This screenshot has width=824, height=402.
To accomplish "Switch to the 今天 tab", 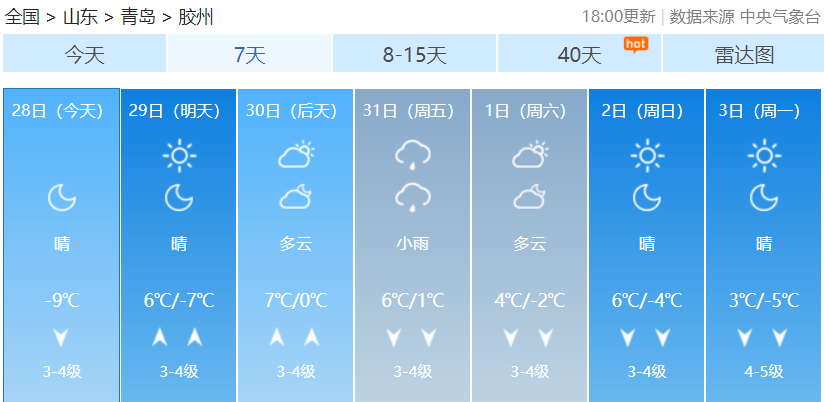I will pyautogui.click(x=85, y=53).
